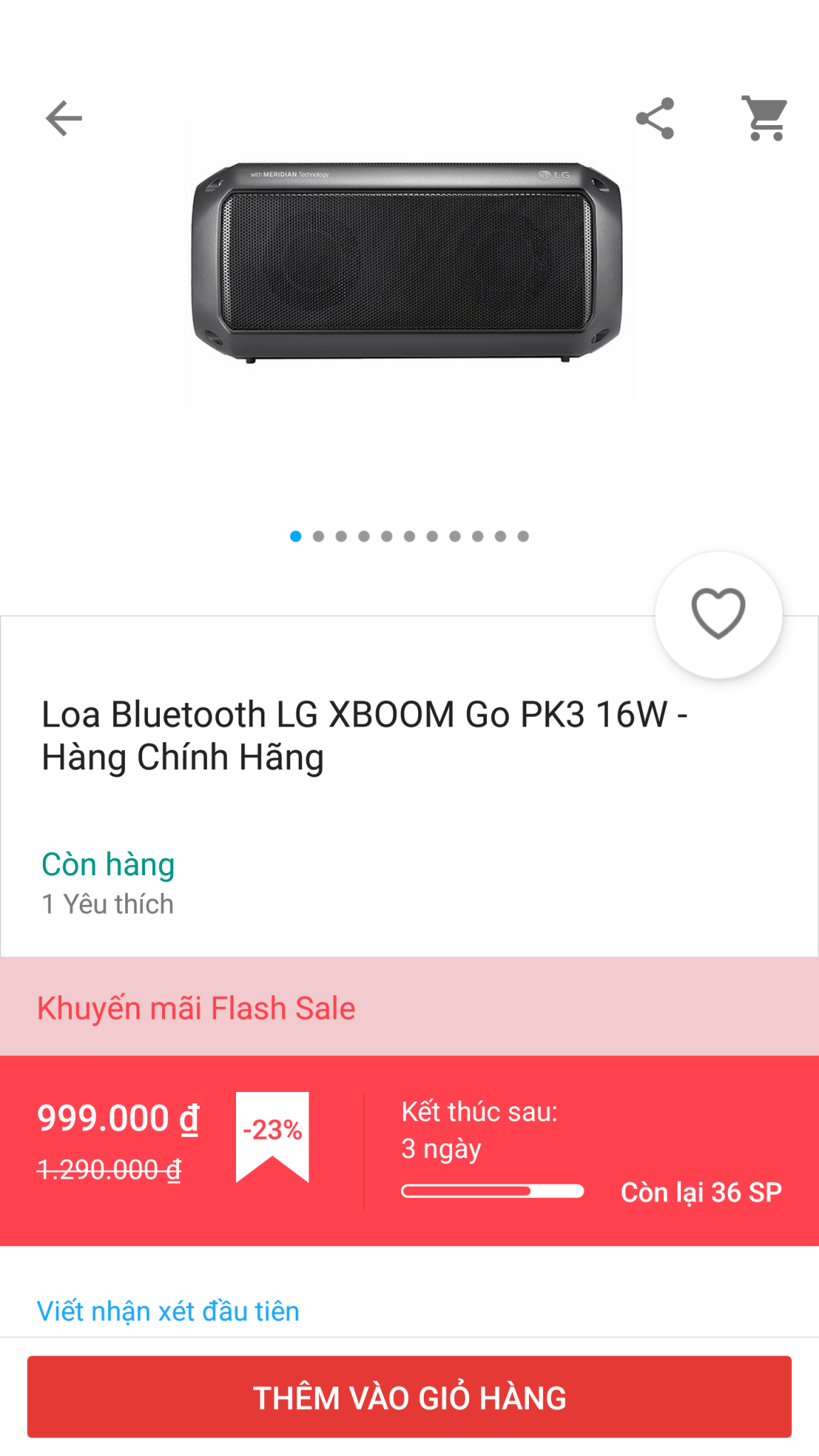This screenshot has width=819, height=1456.
Task: View the speaker product image
Action: coord(408,263)
